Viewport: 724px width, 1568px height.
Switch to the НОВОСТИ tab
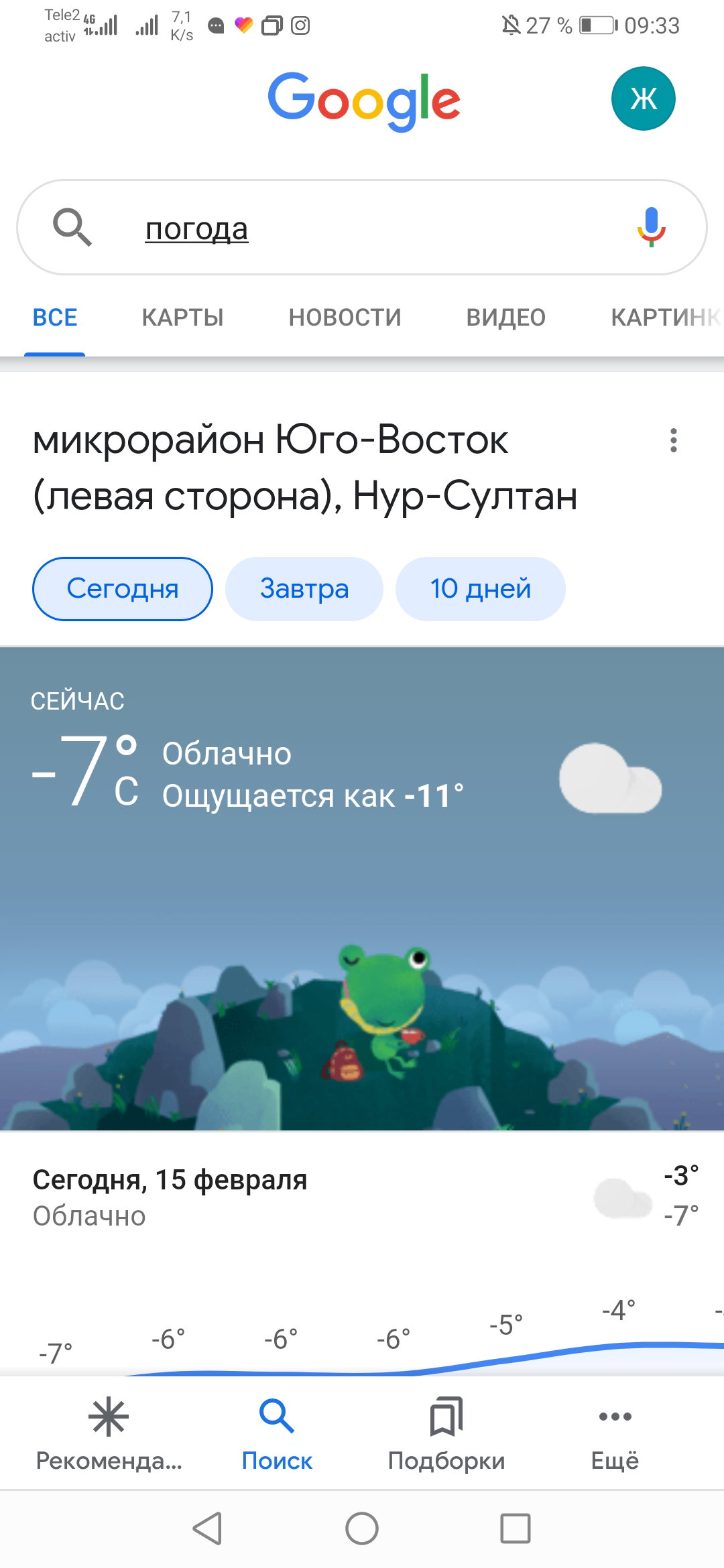click(x=345, y=317)
